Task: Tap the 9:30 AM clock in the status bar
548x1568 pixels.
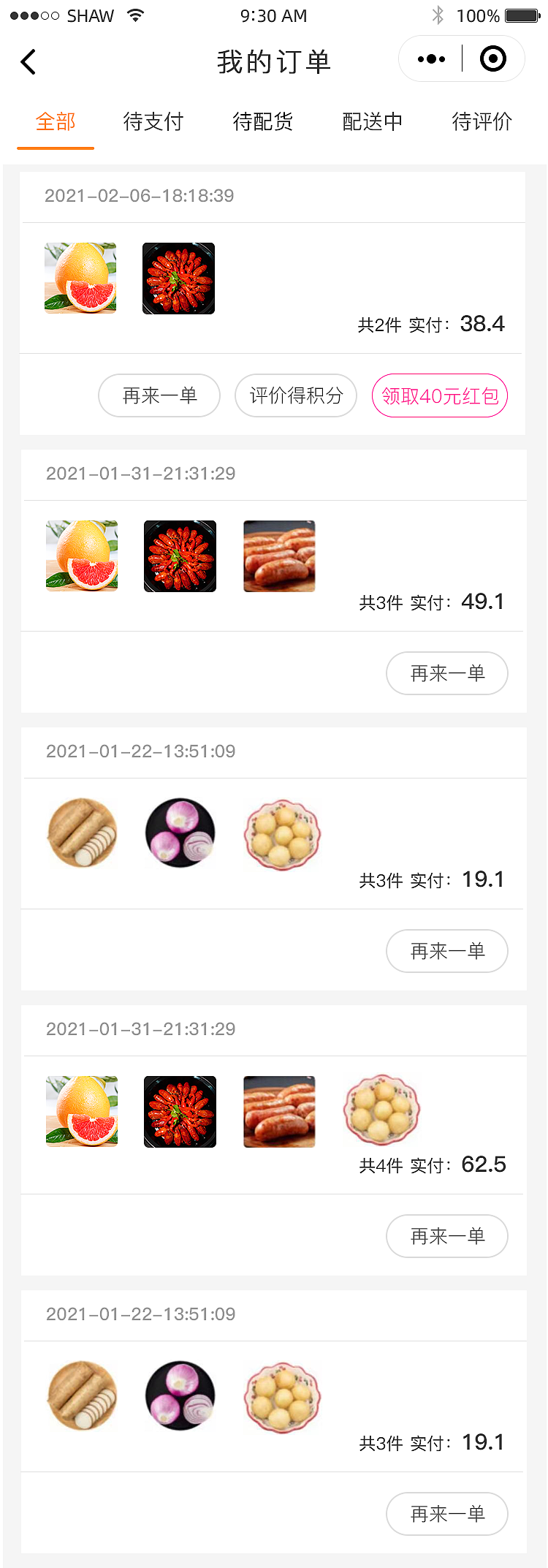Action: pos(273,15)
